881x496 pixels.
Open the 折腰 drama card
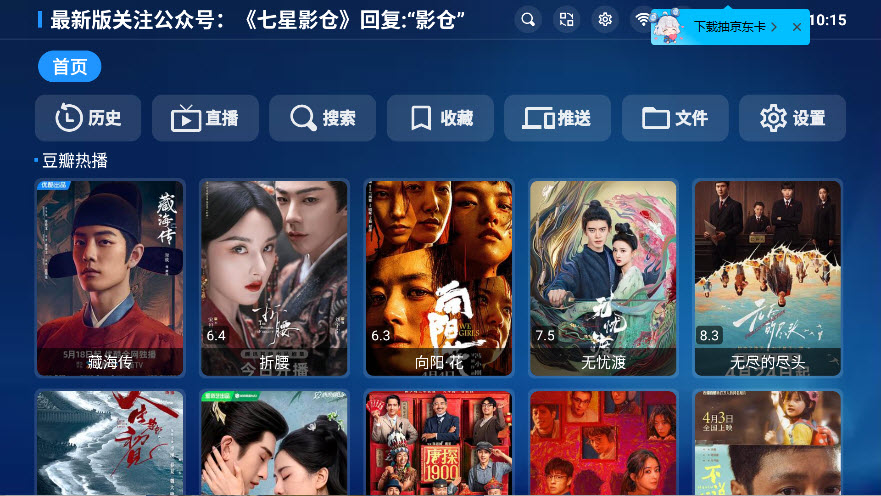click(x=275, y=277)
